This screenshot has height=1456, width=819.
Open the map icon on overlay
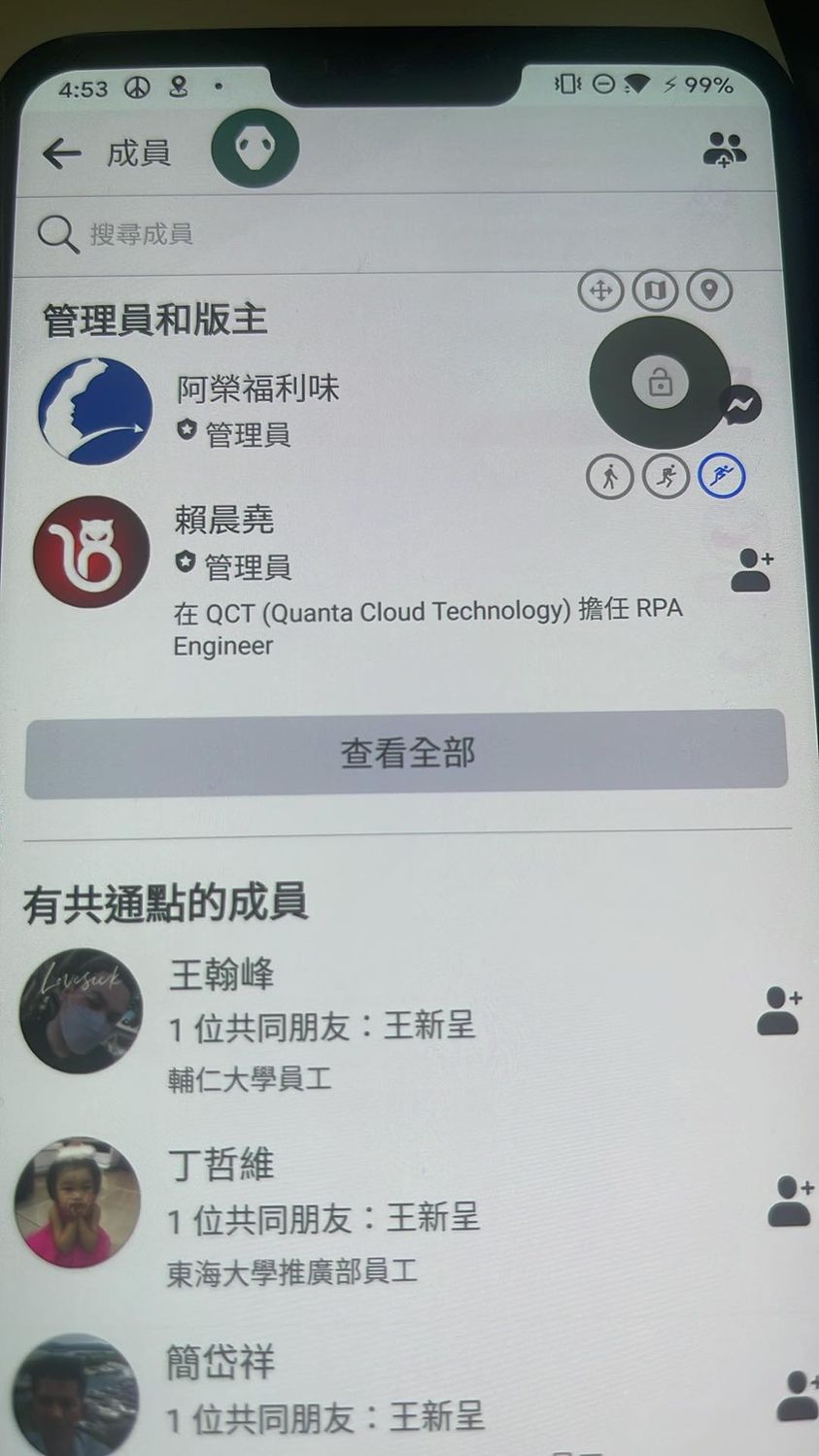click(655, 289)
